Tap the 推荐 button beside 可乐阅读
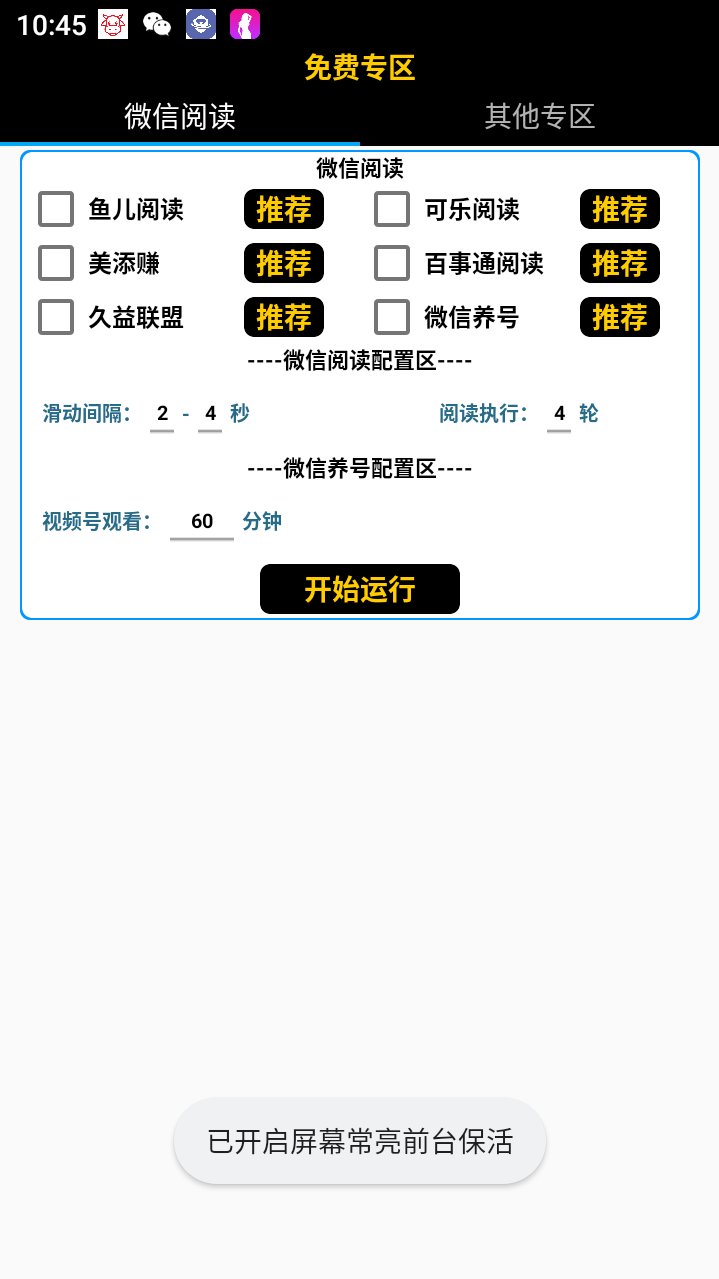Screen dimensions: 719x1279 [x=620, y=209]
